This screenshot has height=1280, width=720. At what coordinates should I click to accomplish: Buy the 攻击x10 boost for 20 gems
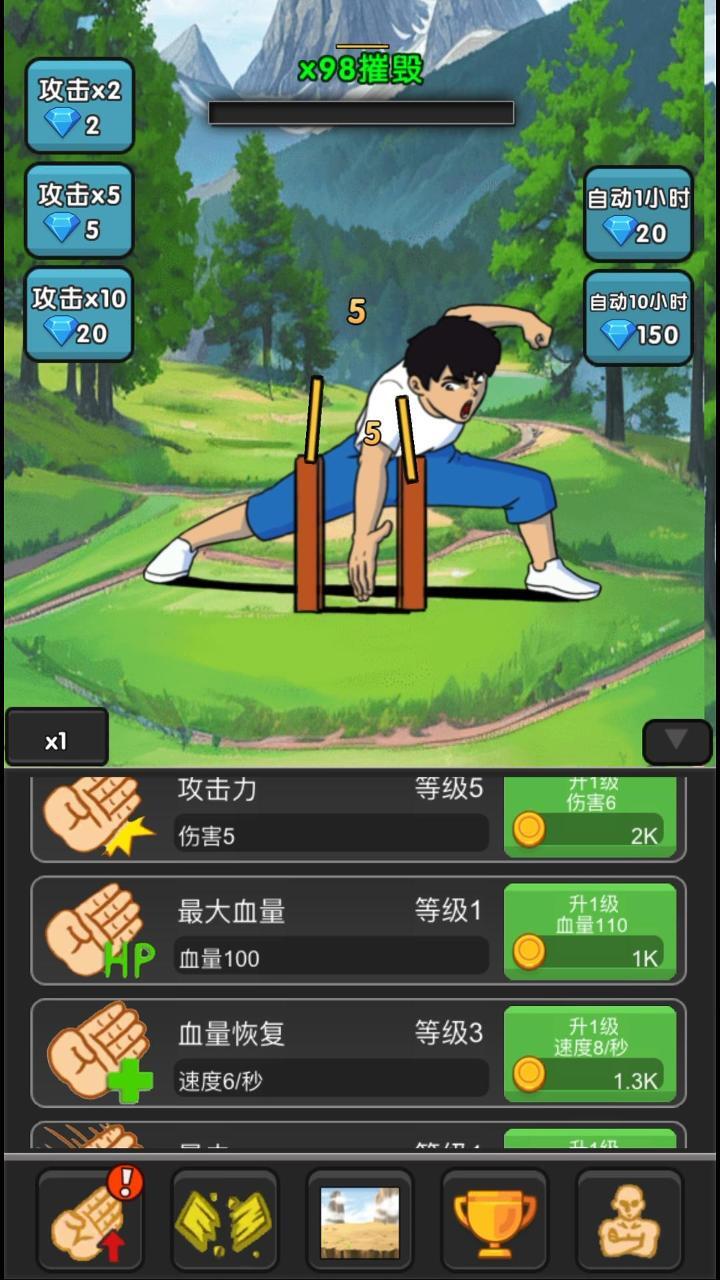tap(79, 314)
